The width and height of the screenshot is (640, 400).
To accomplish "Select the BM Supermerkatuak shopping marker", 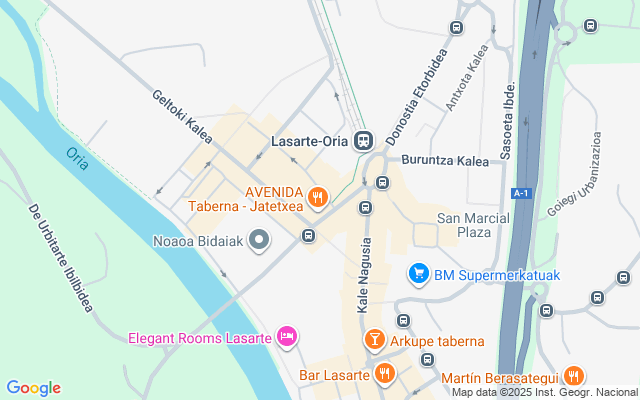I will [419, 273].
